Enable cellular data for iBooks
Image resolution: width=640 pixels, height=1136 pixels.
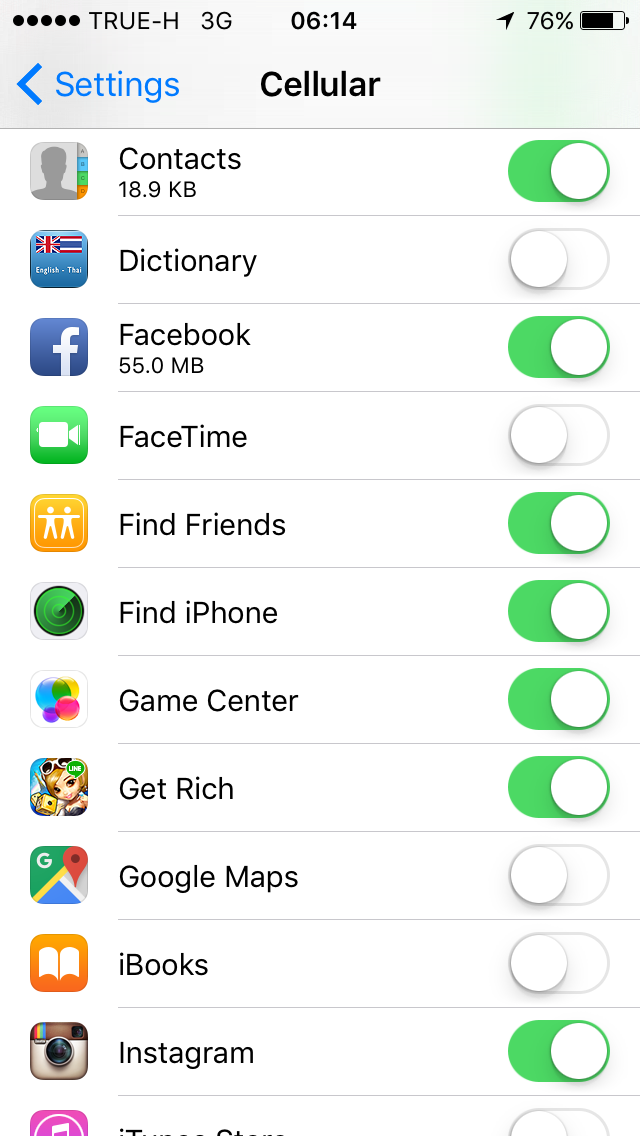point(558,963)
